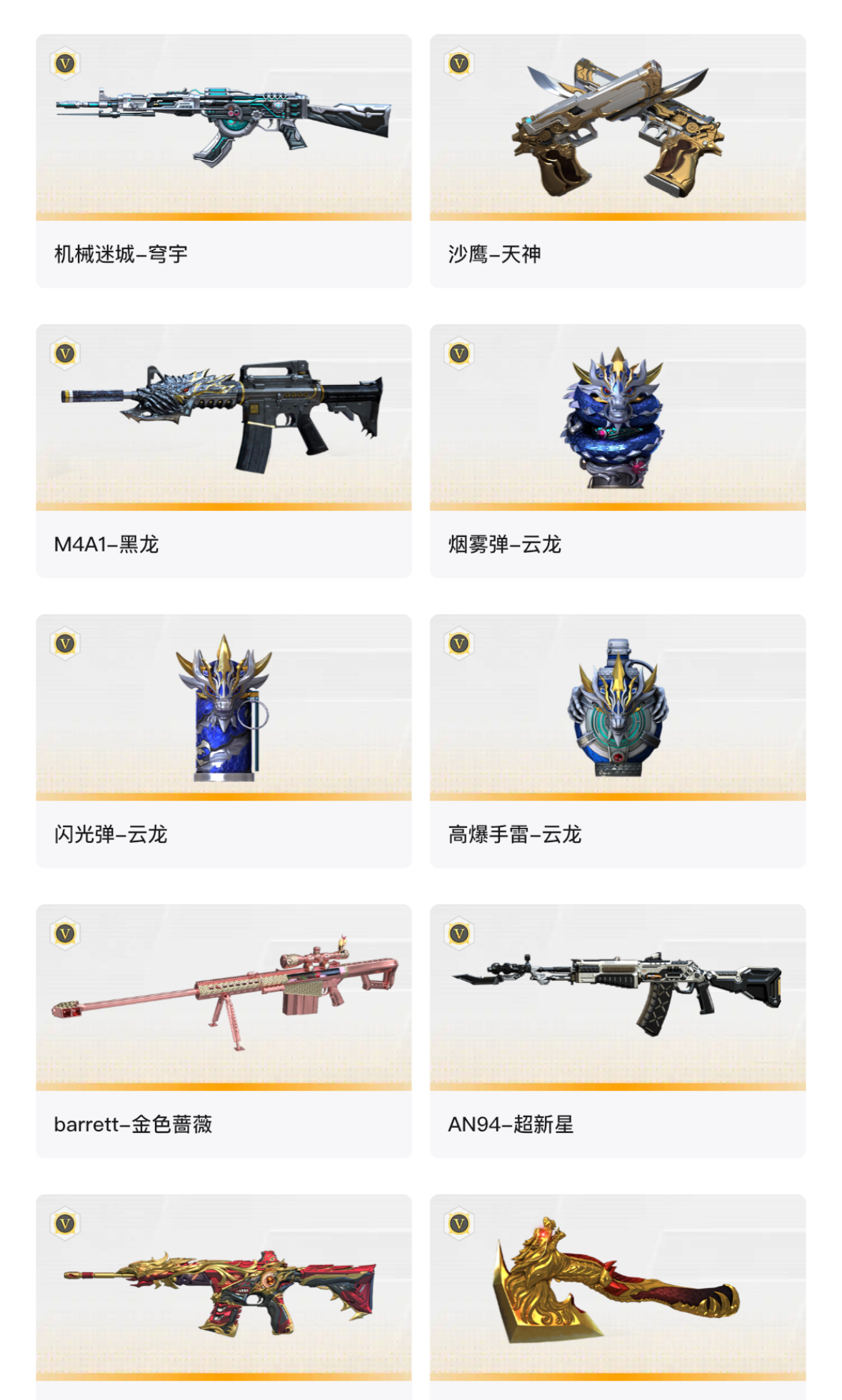
Task: View the M4A1-黑龙 rifle card
Action: pyautogui.click(x=224, y=451)
